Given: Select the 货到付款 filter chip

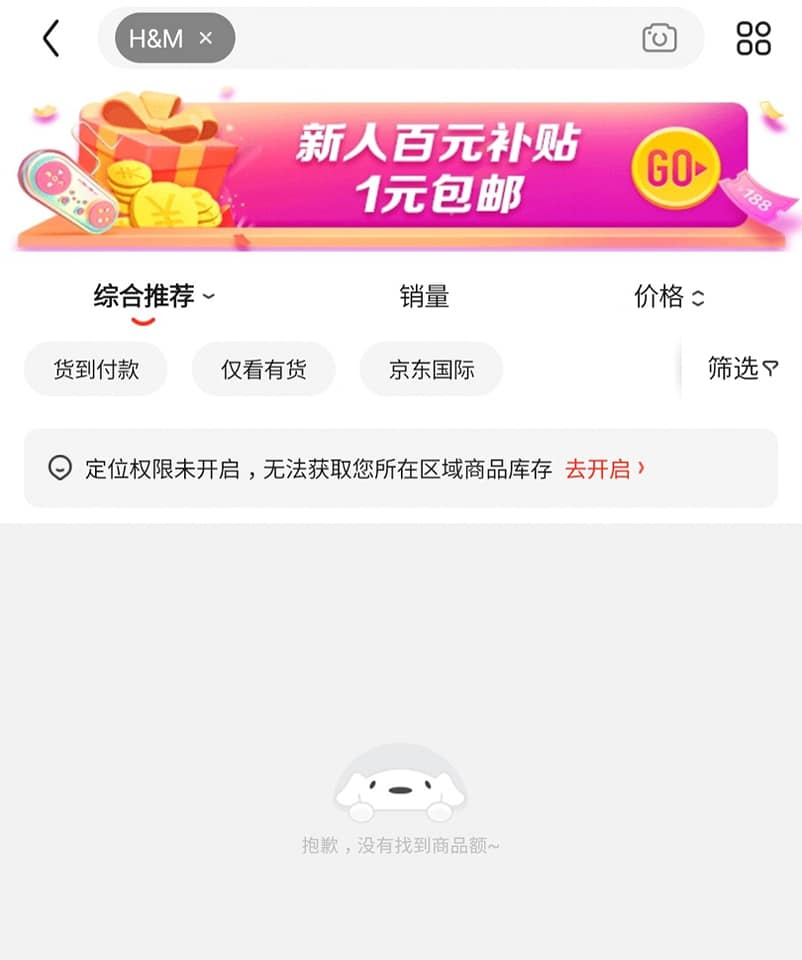Looking at the screenshot, I should point(96,369).
